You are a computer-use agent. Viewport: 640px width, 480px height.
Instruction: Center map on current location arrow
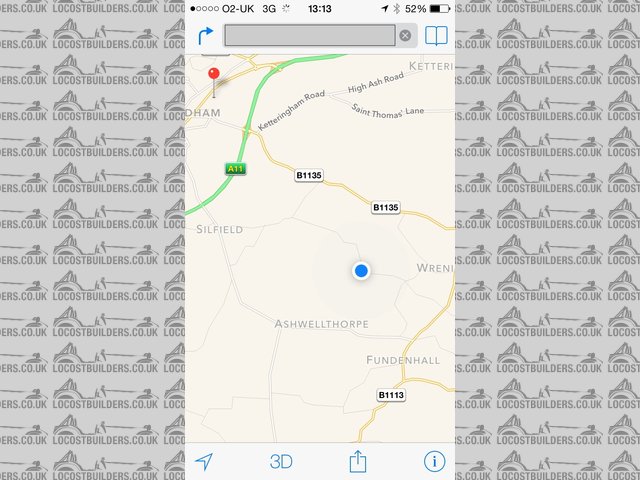[x=204, y=461]
